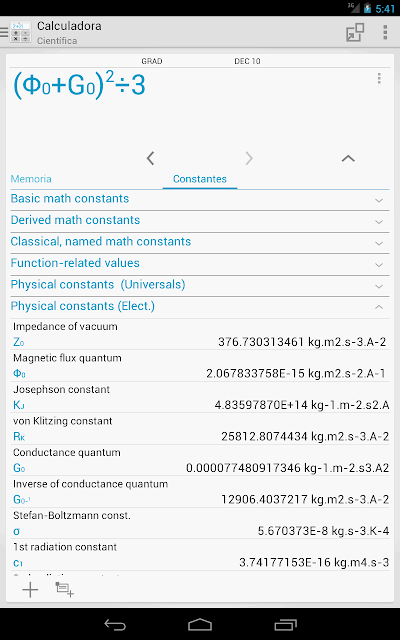Insert the Josephson constant

click(200, 397)
